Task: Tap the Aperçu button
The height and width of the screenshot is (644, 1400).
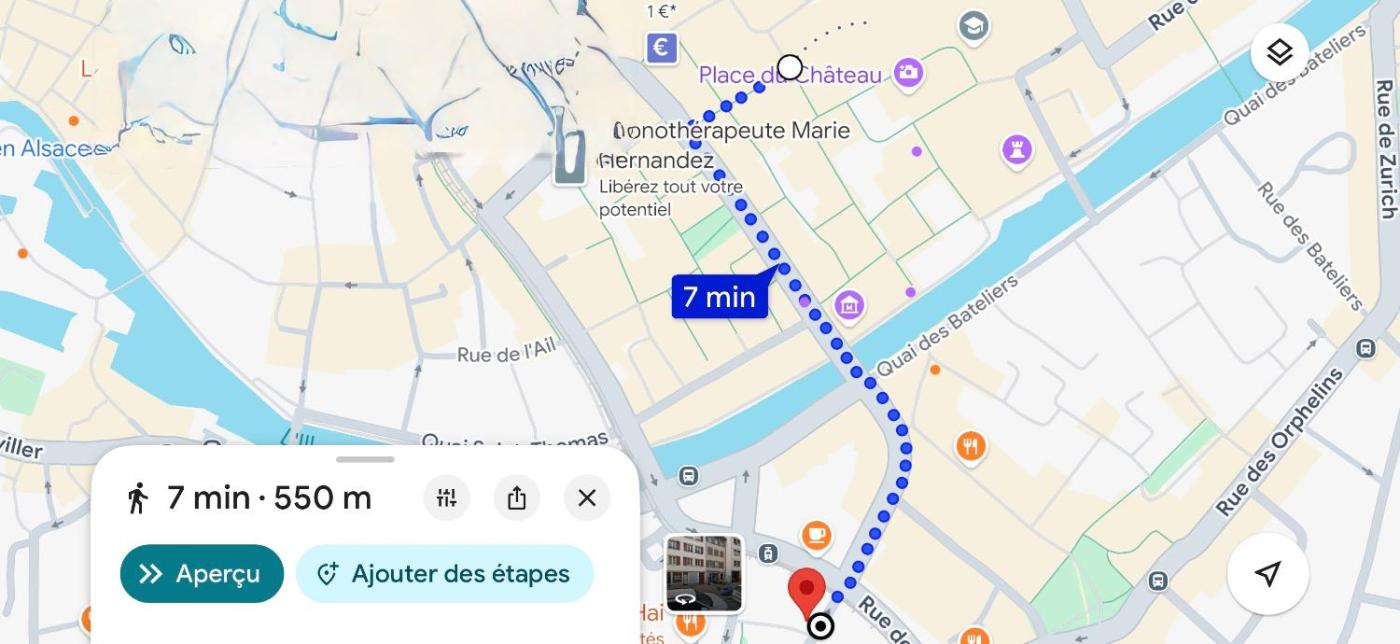Action: (x=202, y=573)
